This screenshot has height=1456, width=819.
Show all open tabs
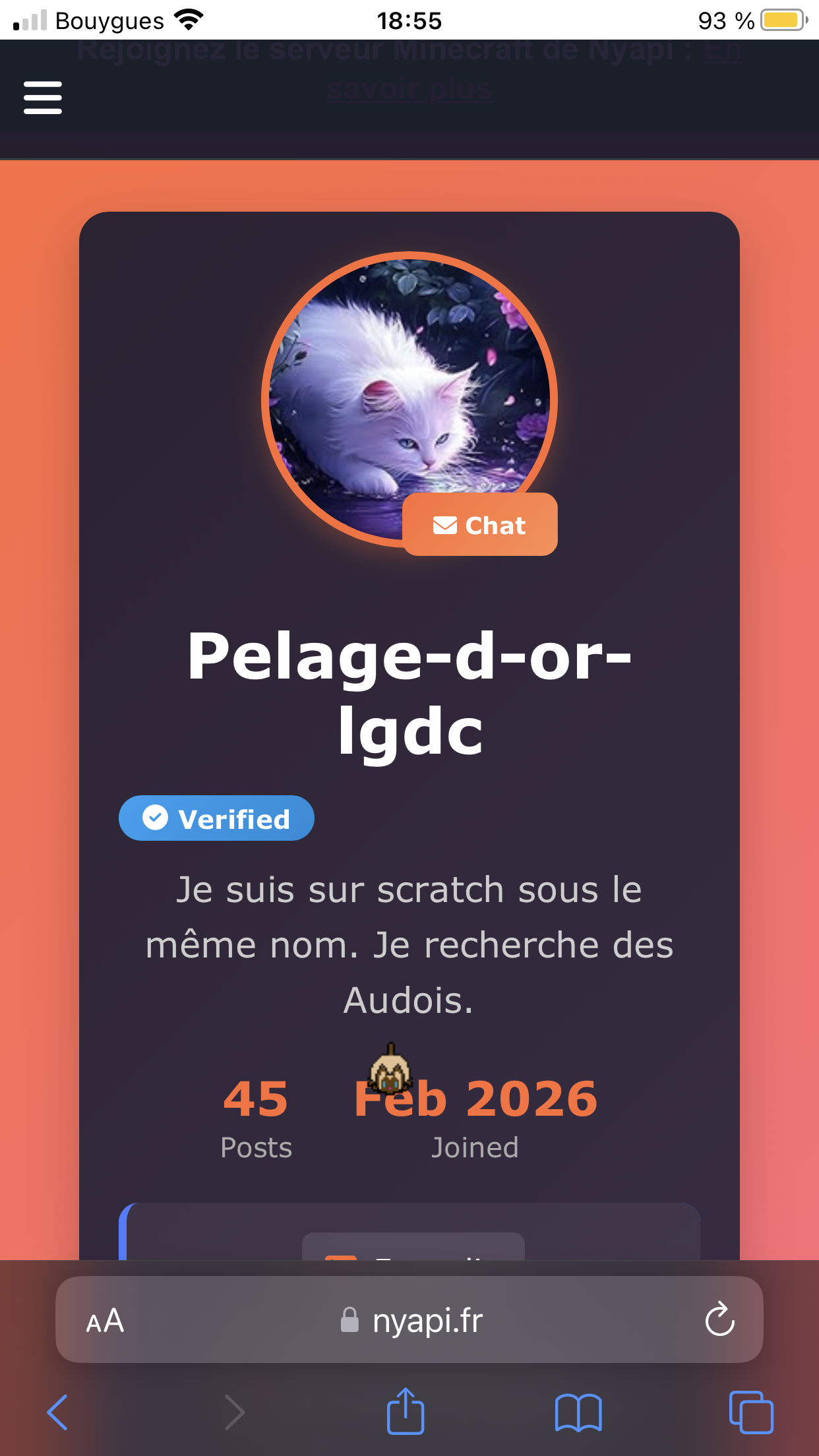point(751,1412)
